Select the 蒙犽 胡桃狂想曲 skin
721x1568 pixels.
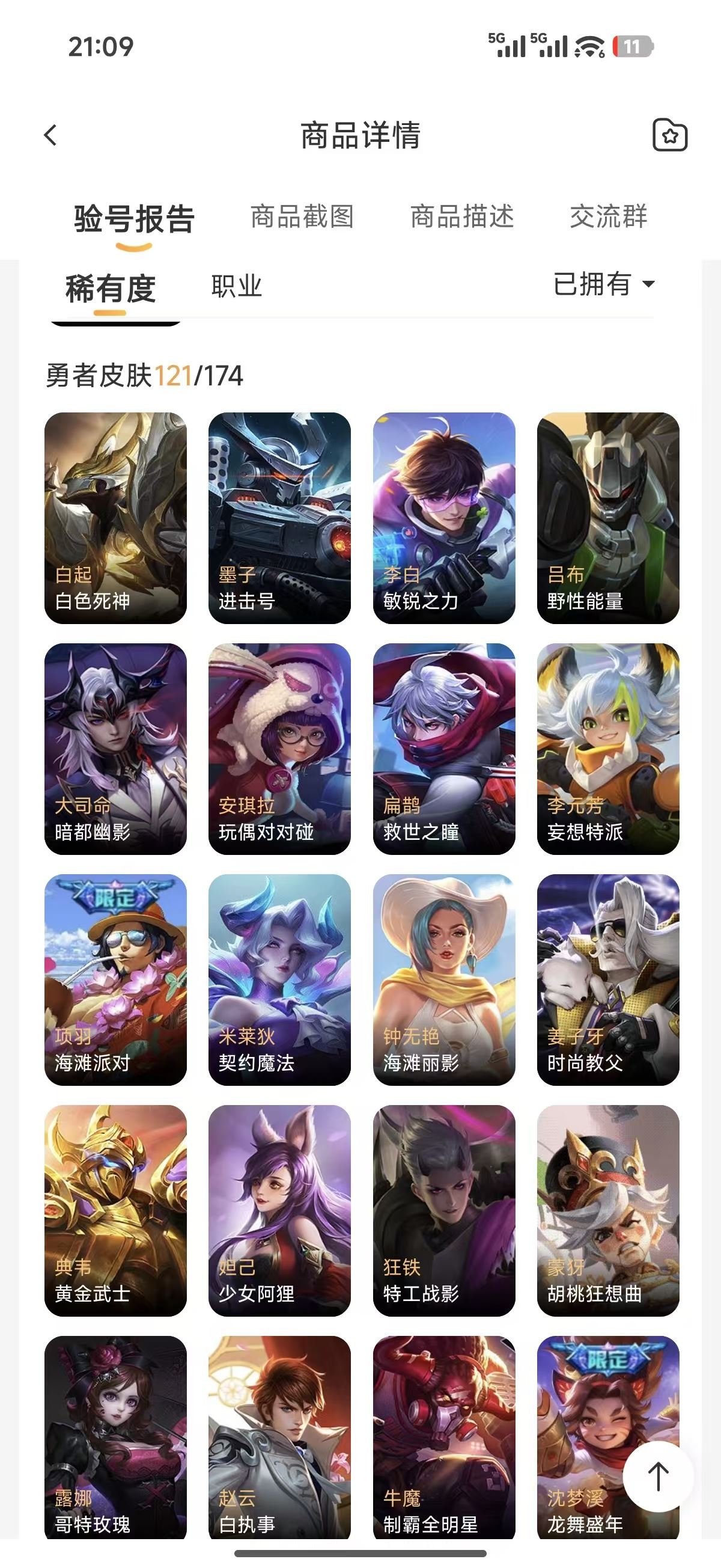[608, 1210]
